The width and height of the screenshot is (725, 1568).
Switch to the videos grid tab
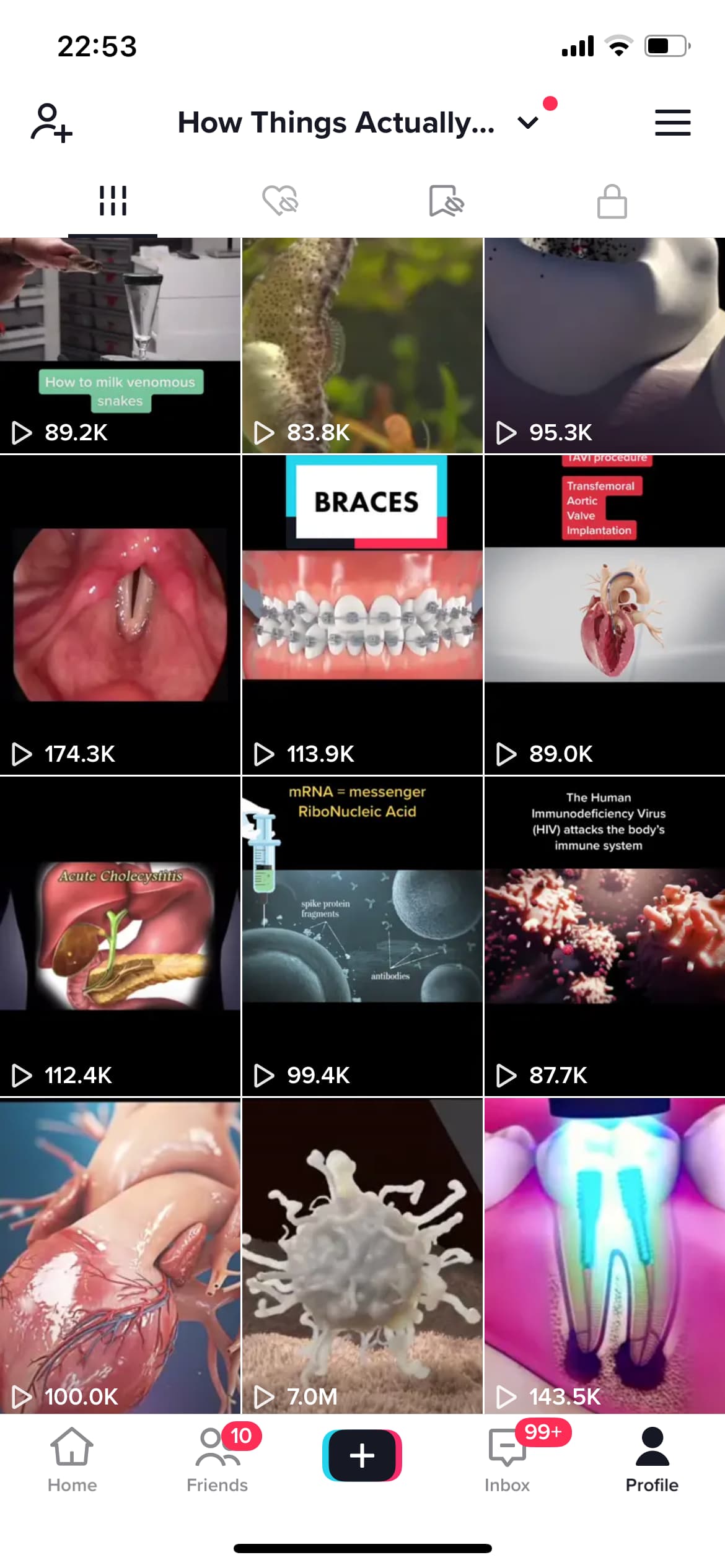click(113, 201)
